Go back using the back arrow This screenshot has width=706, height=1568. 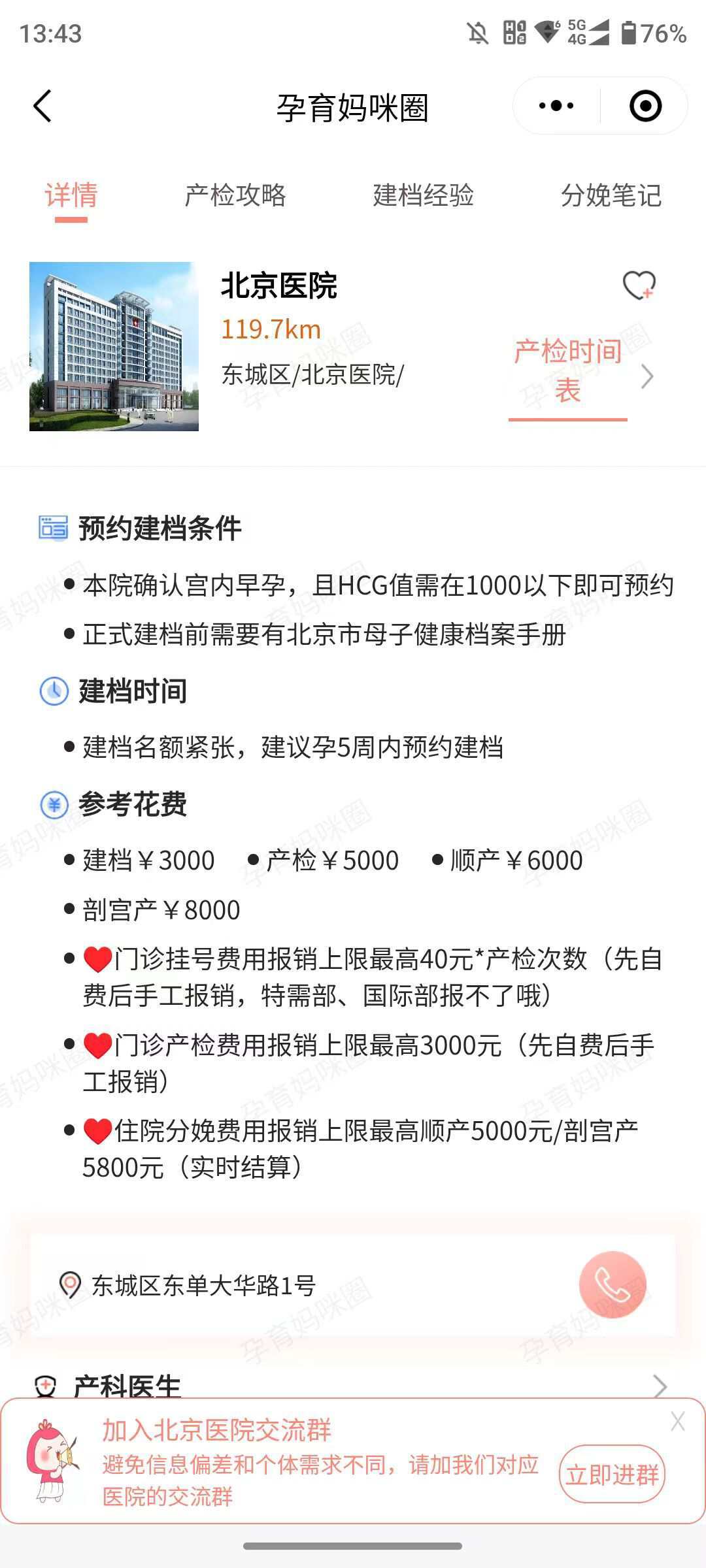[41, 105]
